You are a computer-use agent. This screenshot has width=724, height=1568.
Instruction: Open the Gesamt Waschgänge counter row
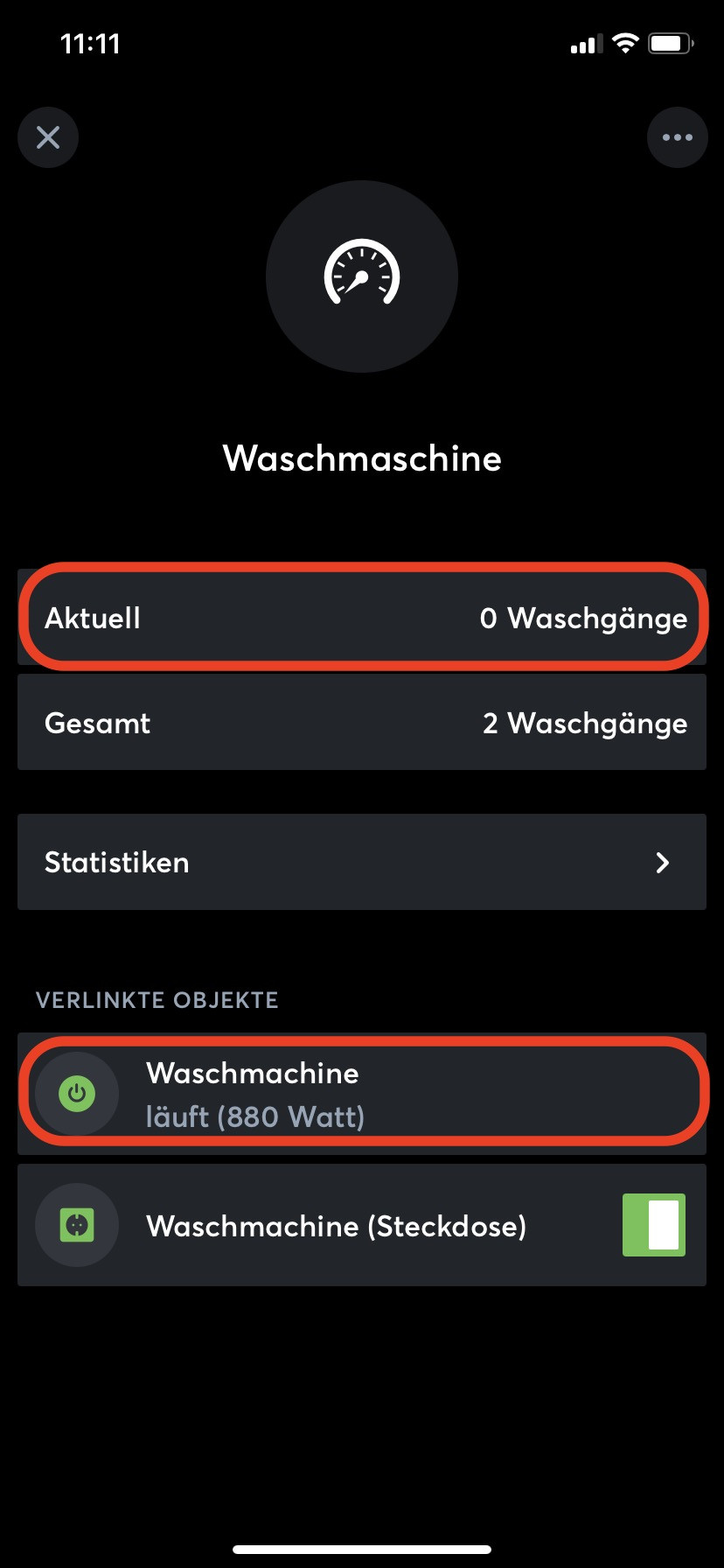click(362, 723)
